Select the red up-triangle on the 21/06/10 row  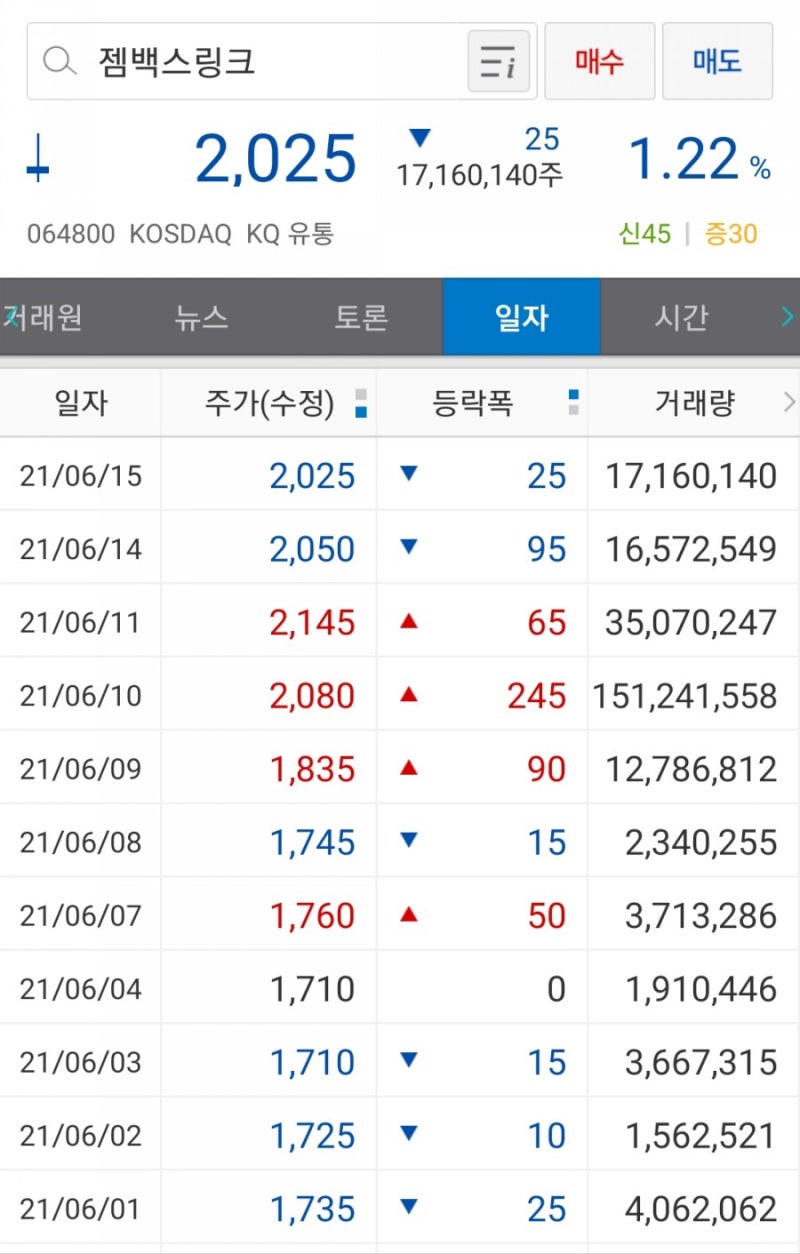pyautogui.click(x=409, y=695)
